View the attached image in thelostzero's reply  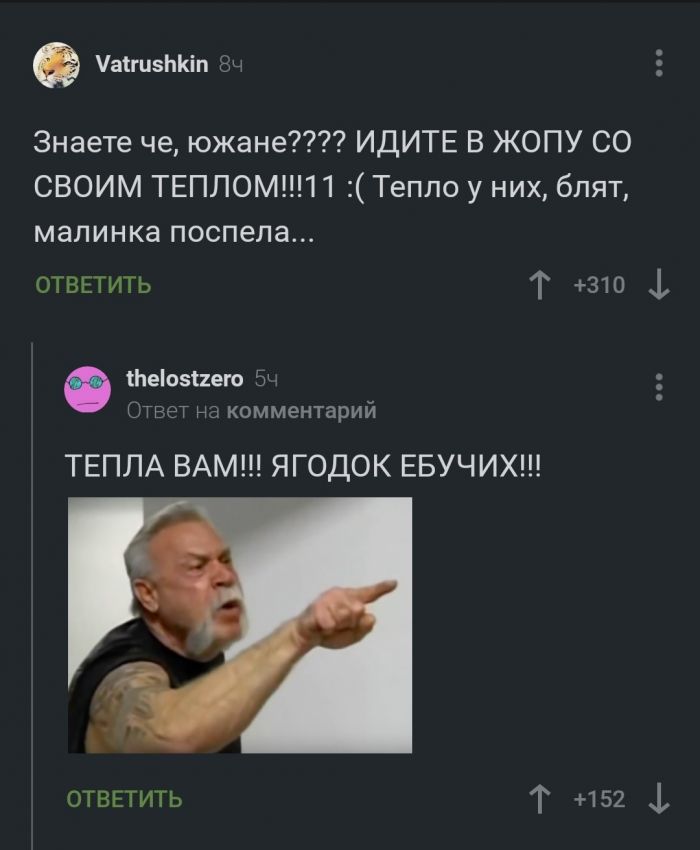pyautogui.click(x=240, y=625)
